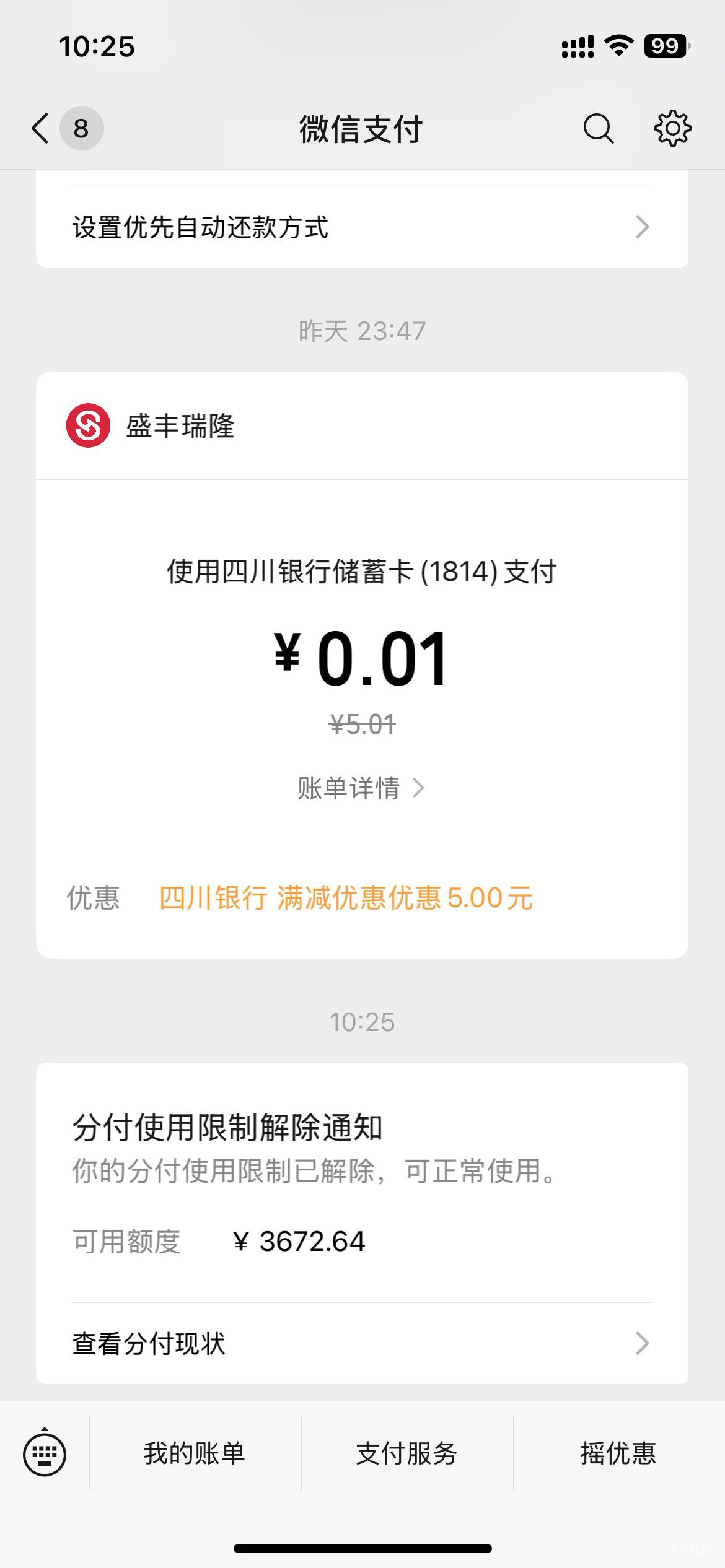Screen dimensions: 725x1568
Task: Open the settings gear
Action: click(672, 129)
